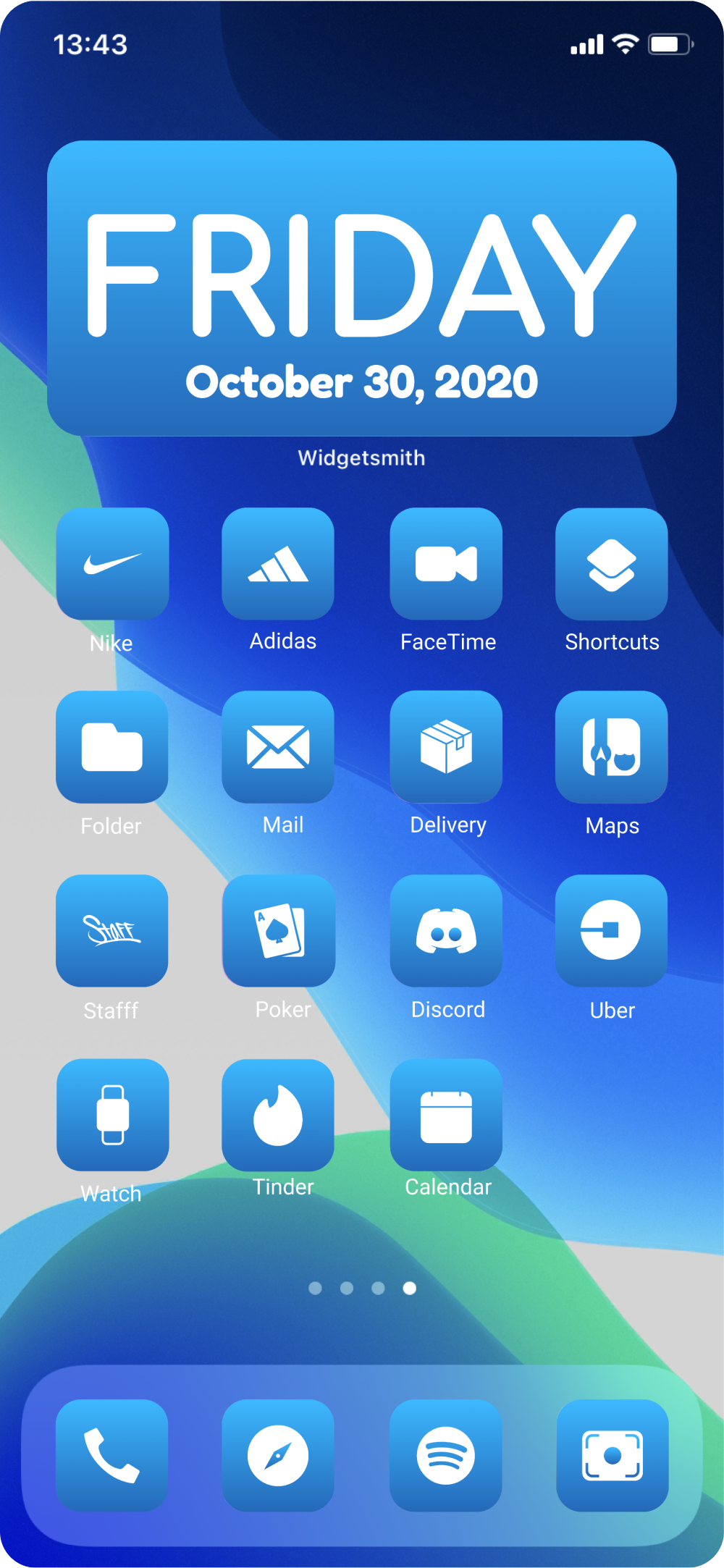The height and width of the screenshot is (1568, 724).
Task: Launch the Safari compass in the dock
Action: point(278,1455)
